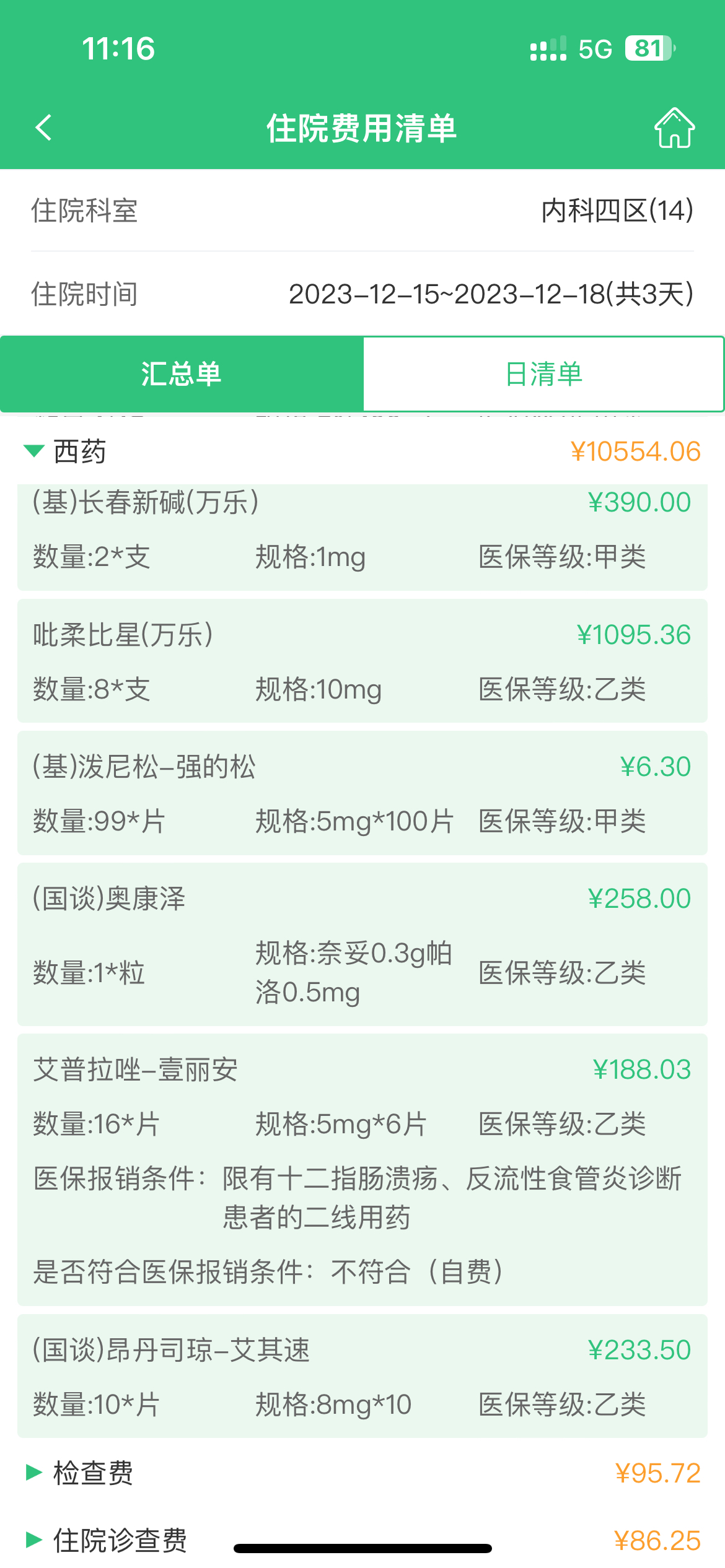Select the 汇总单 tab

[182, 374]
